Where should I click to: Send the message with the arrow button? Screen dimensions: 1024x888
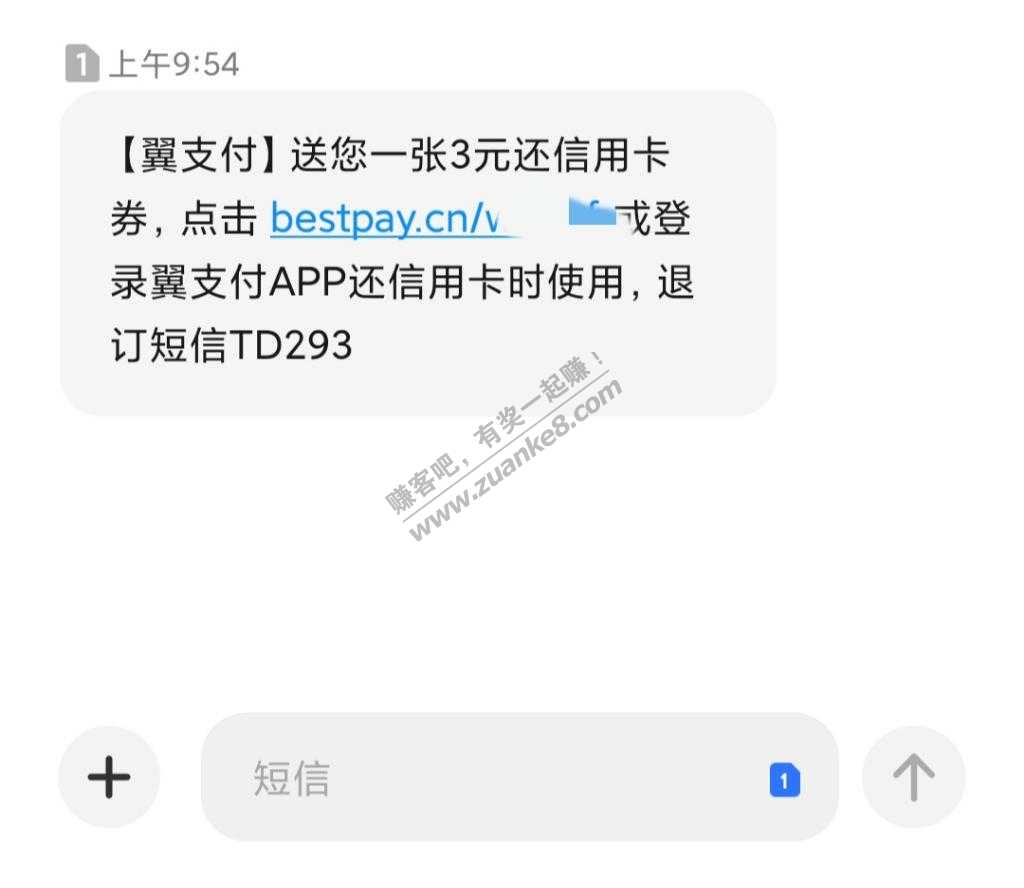(x=913, y=777)
